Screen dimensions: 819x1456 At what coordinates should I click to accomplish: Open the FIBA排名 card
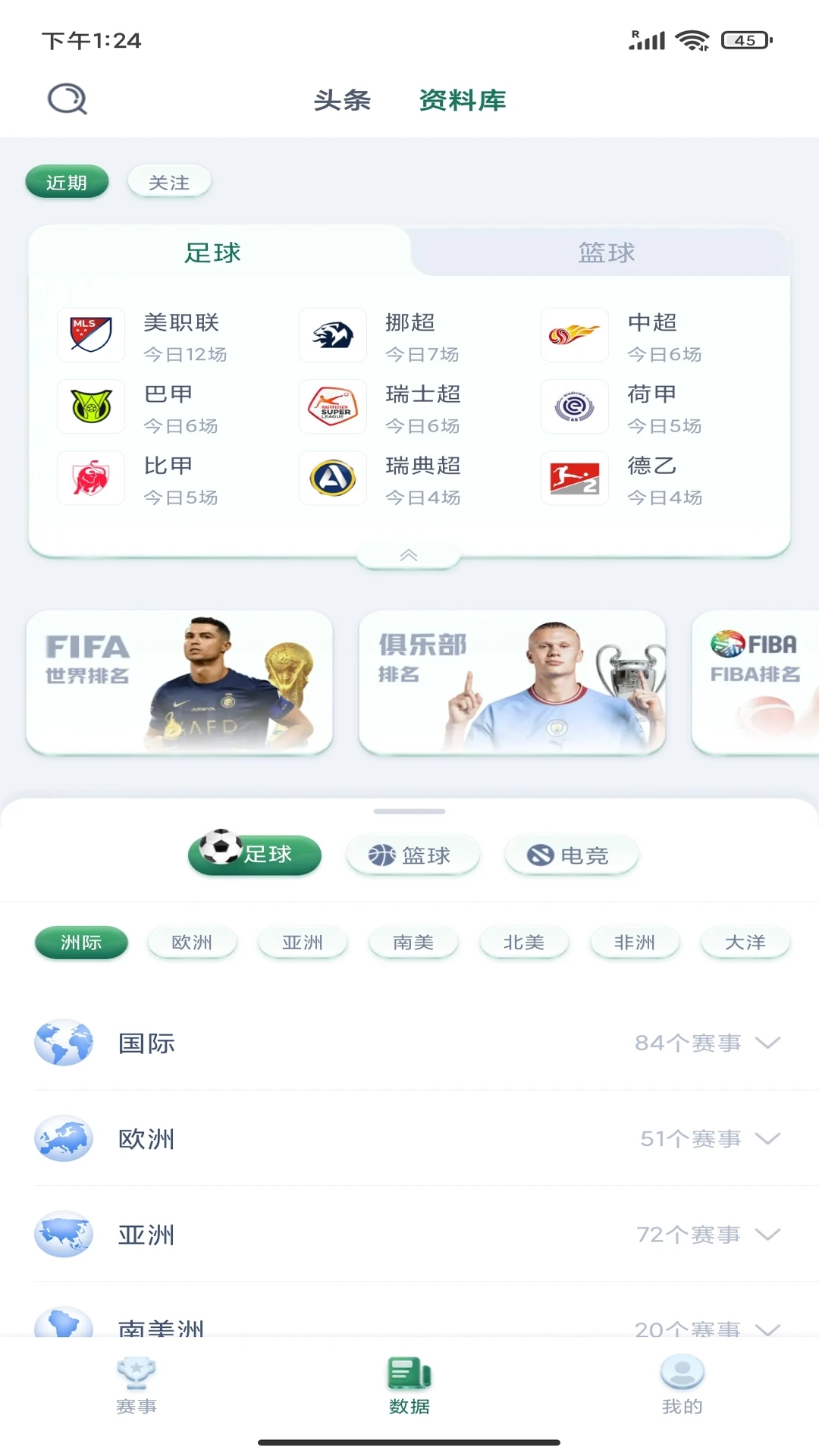(755, 682)
